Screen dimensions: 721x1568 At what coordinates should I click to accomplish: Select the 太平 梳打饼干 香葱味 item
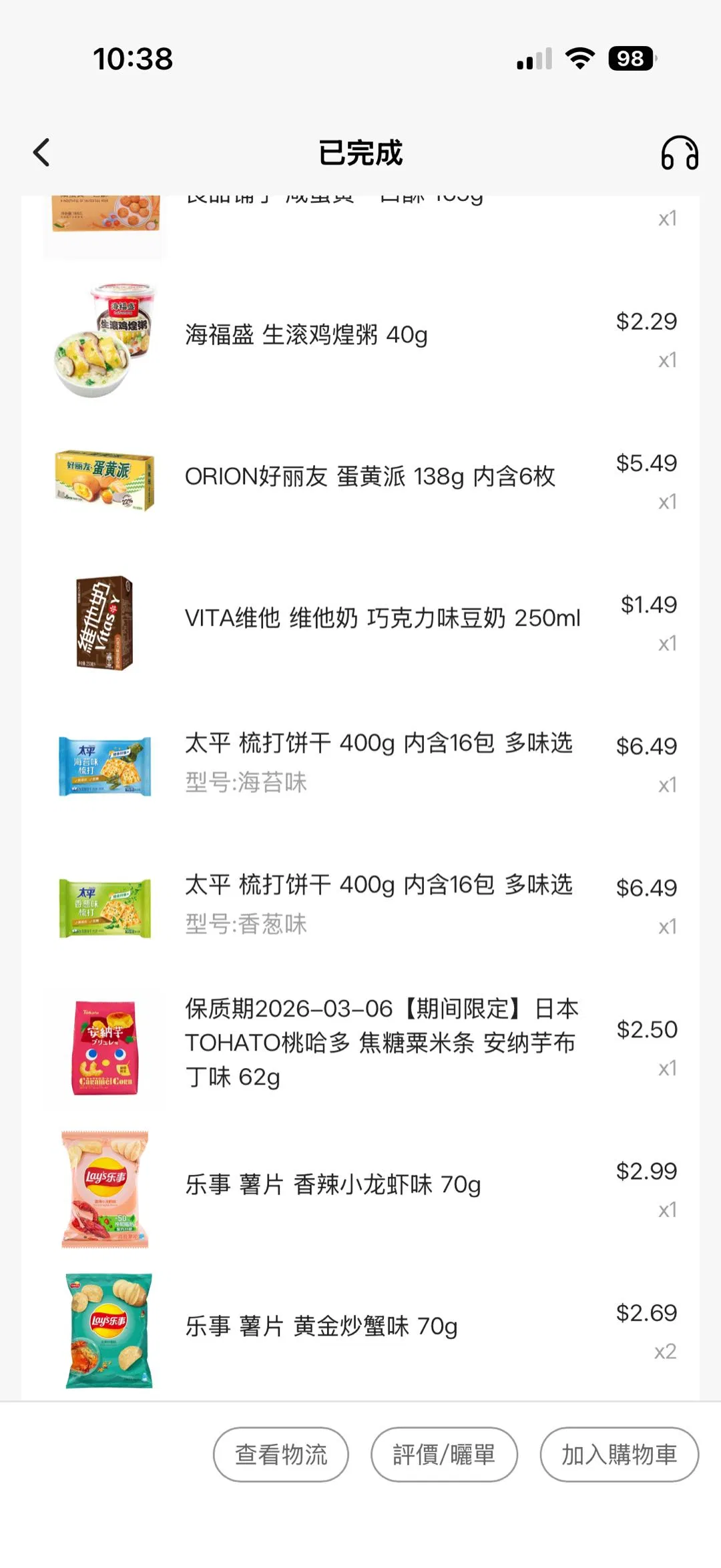coord(378,902)
